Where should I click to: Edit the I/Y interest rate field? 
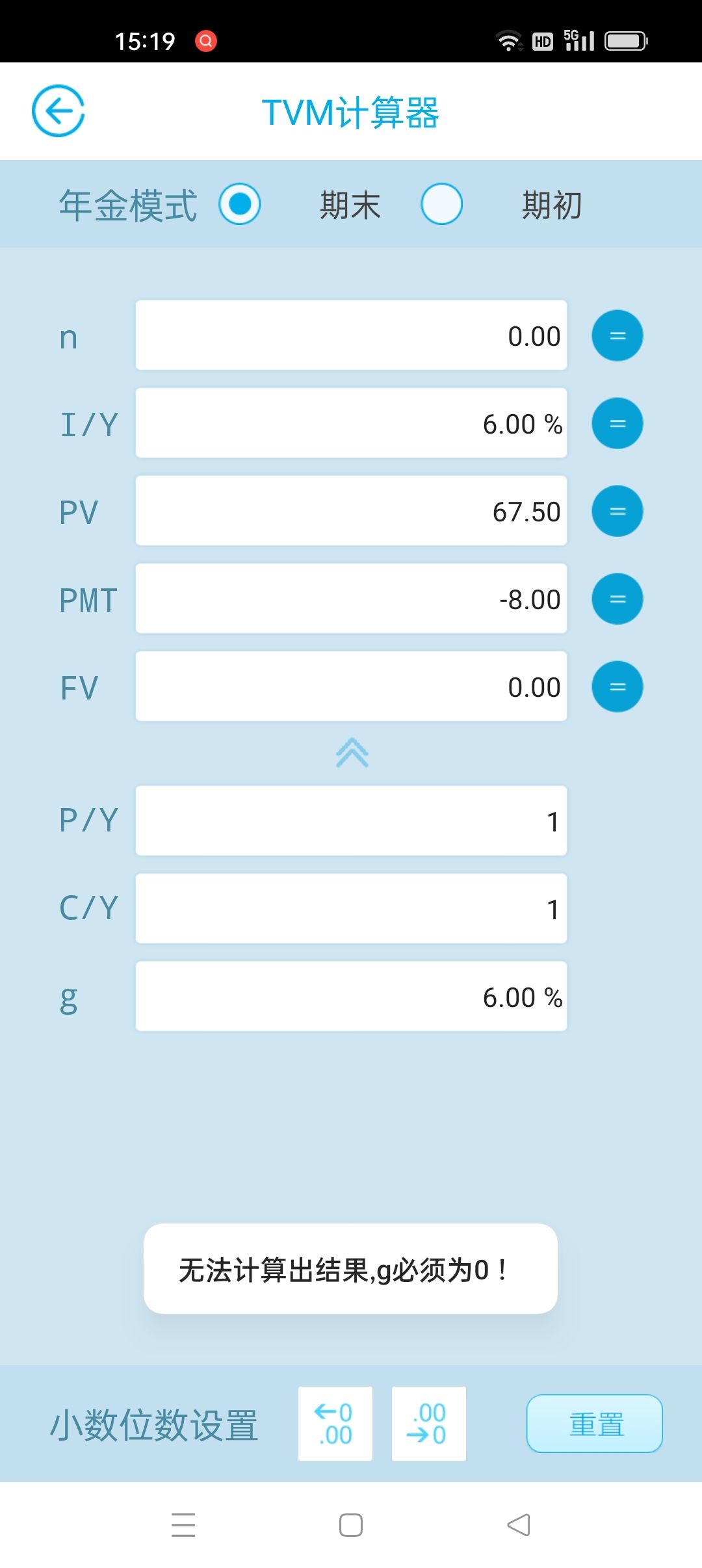[351, 423]
